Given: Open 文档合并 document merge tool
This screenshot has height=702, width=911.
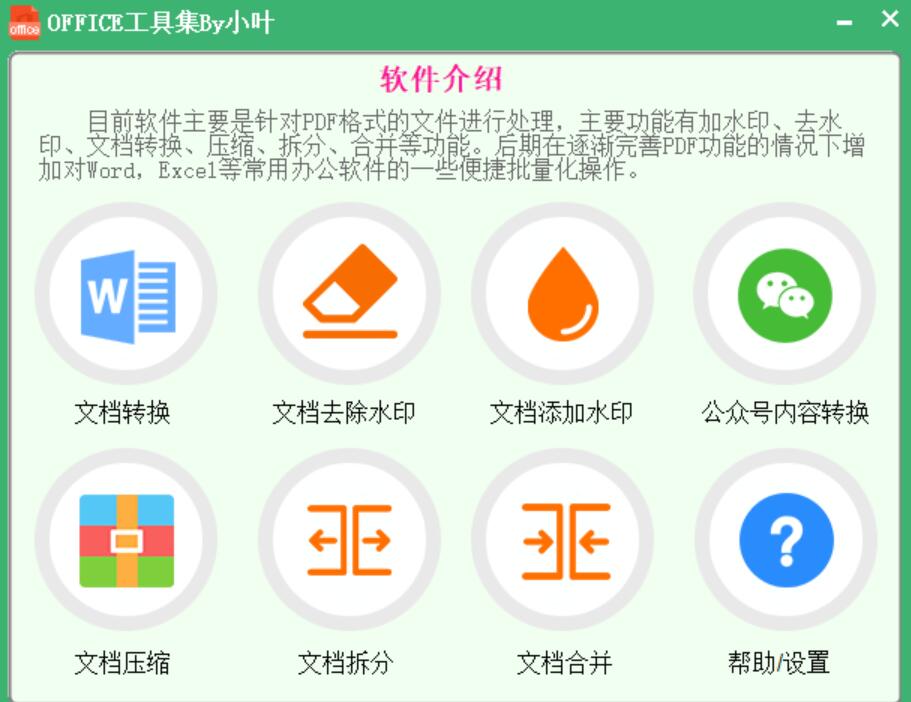Looking at the screenshot, I should pyautogui.click(x=565, y=541).
